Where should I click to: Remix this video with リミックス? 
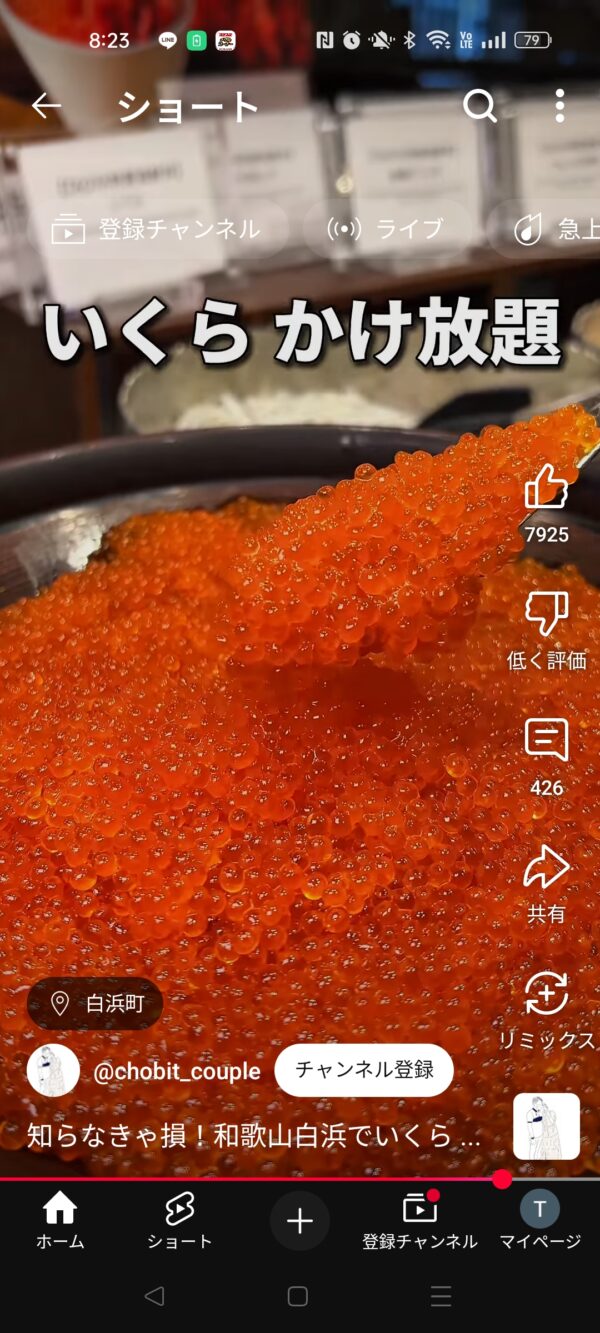pos(546,994)
